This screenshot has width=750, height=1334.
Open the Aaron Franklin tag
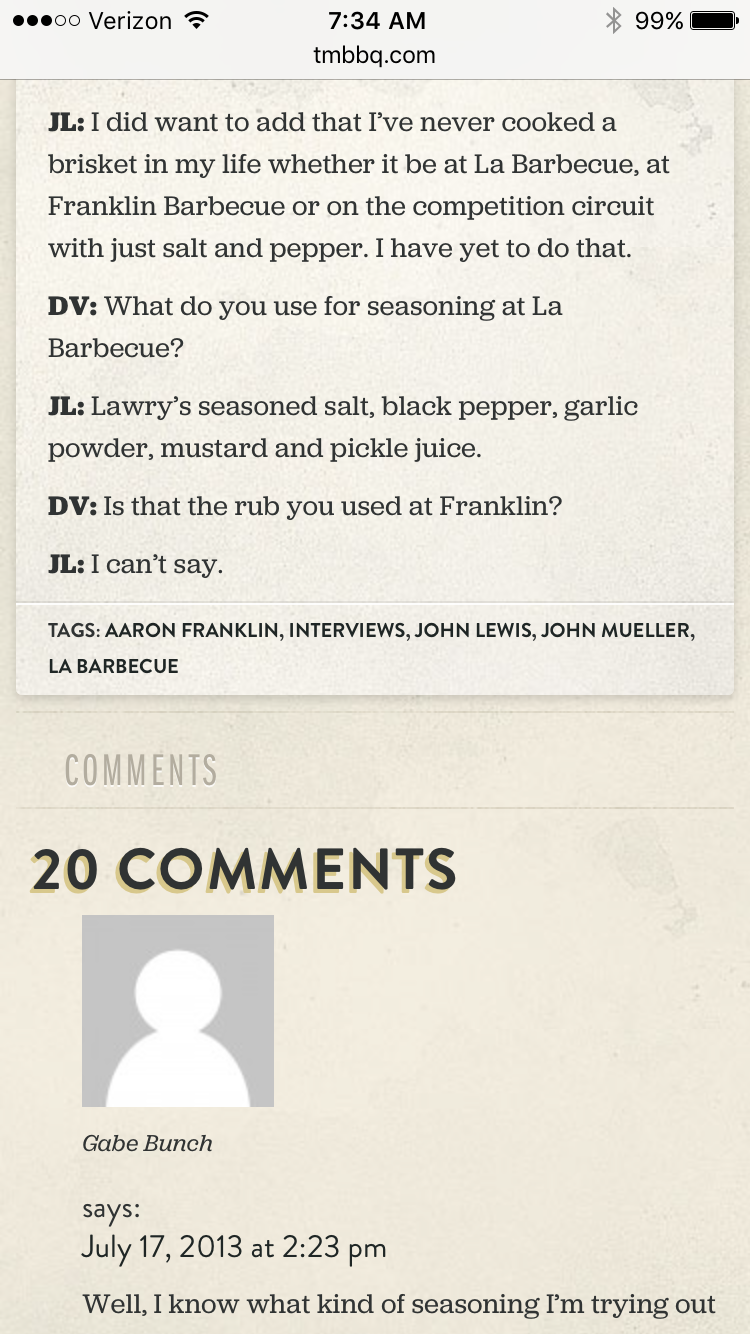point(193,630)
